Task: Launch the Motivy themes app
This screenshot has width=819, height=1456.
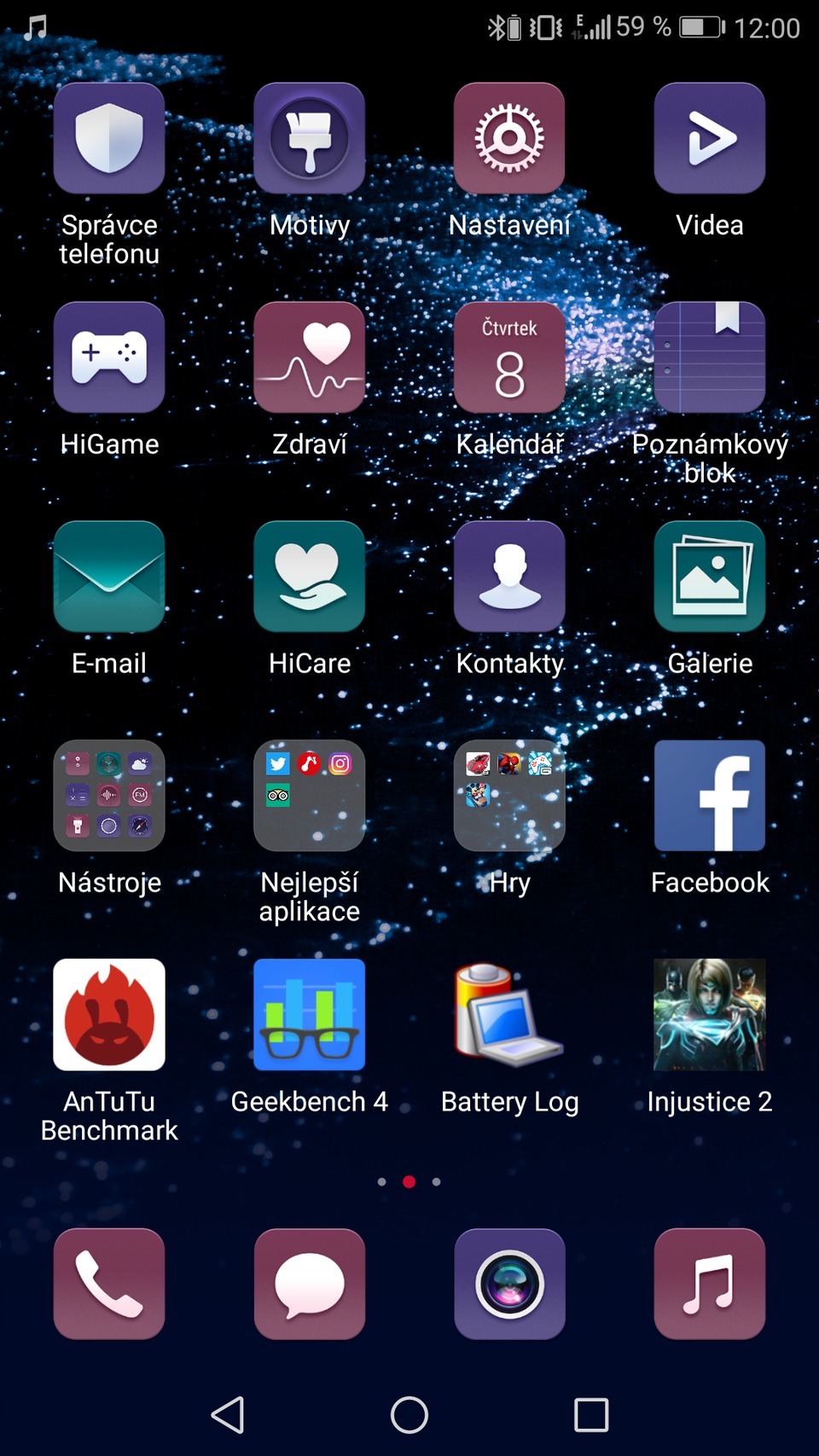Action: pyautogui.click(x=310, y=138)
